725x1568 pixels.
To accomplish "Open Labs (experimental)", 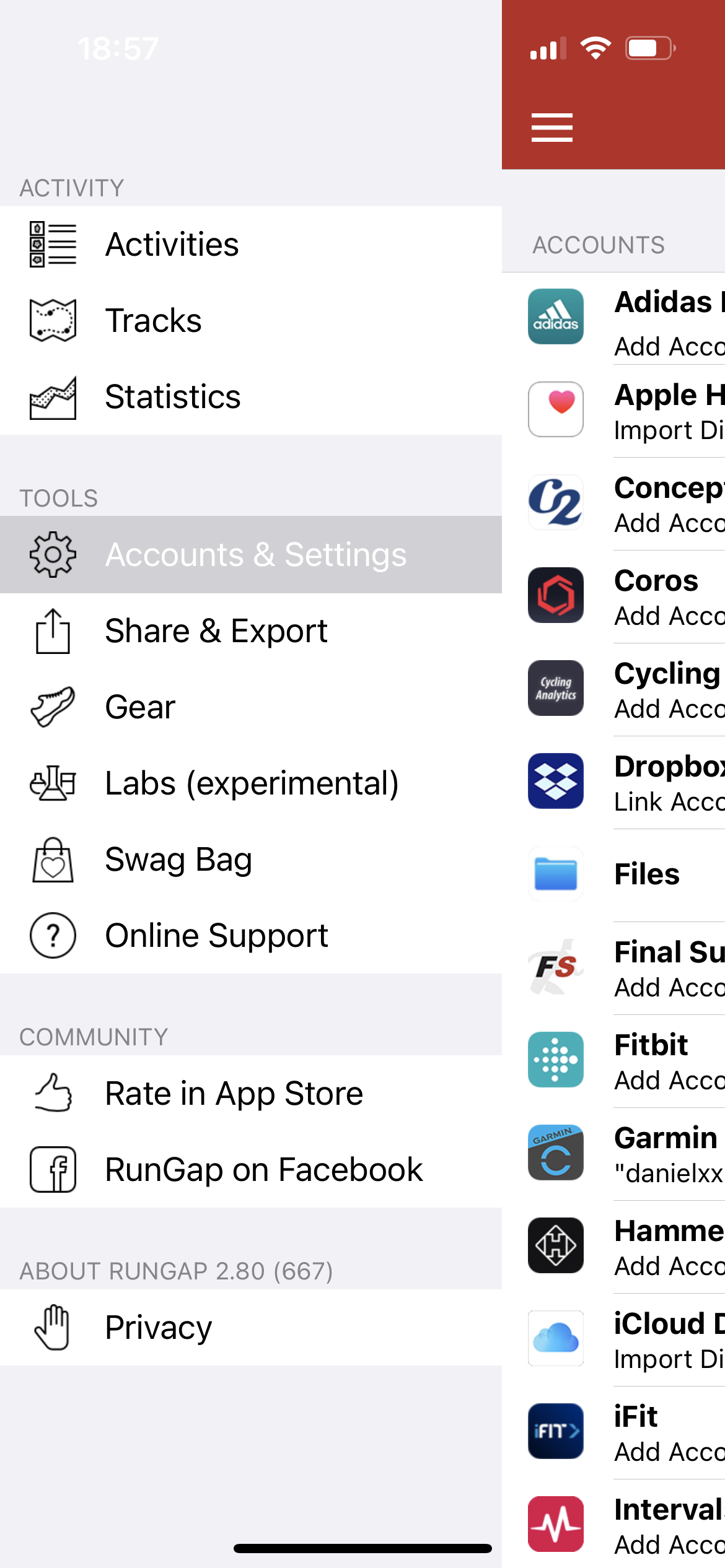I will pyautogui.click(x=251, y=783).
